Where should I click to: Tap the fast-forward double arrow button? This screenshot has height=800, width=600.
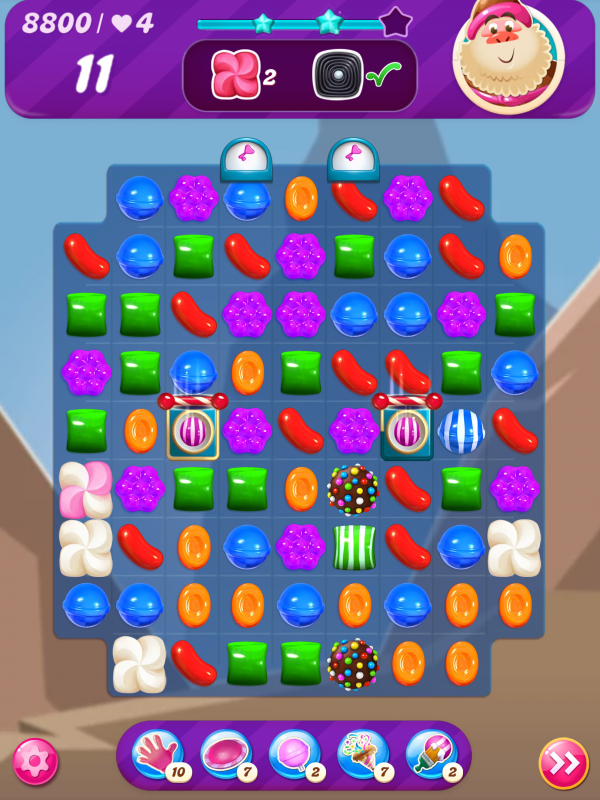point(563,763)
